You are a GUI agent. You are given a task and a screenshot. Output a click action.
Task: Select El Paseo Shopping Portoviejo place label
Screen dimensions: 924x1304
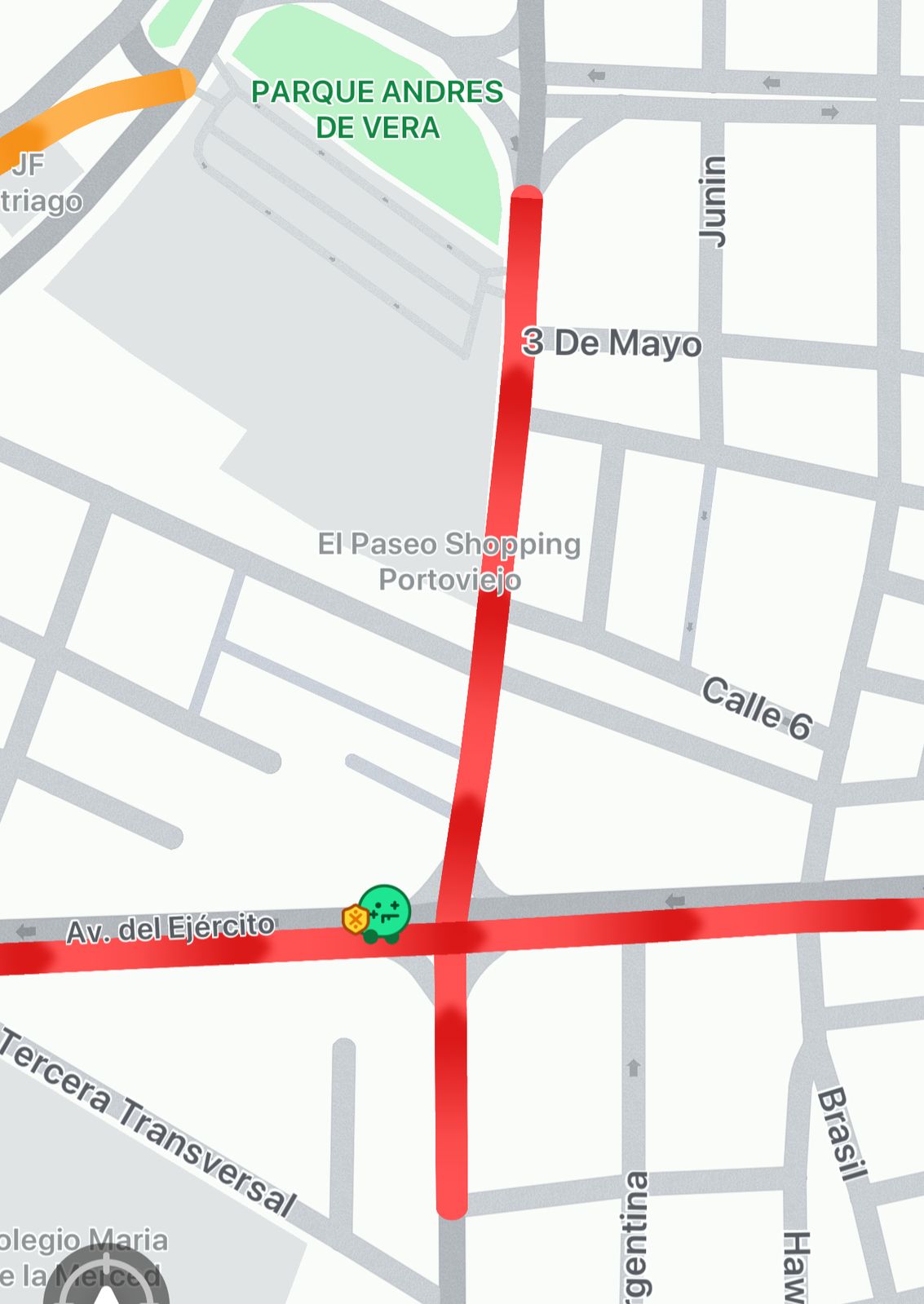(449, 561)
